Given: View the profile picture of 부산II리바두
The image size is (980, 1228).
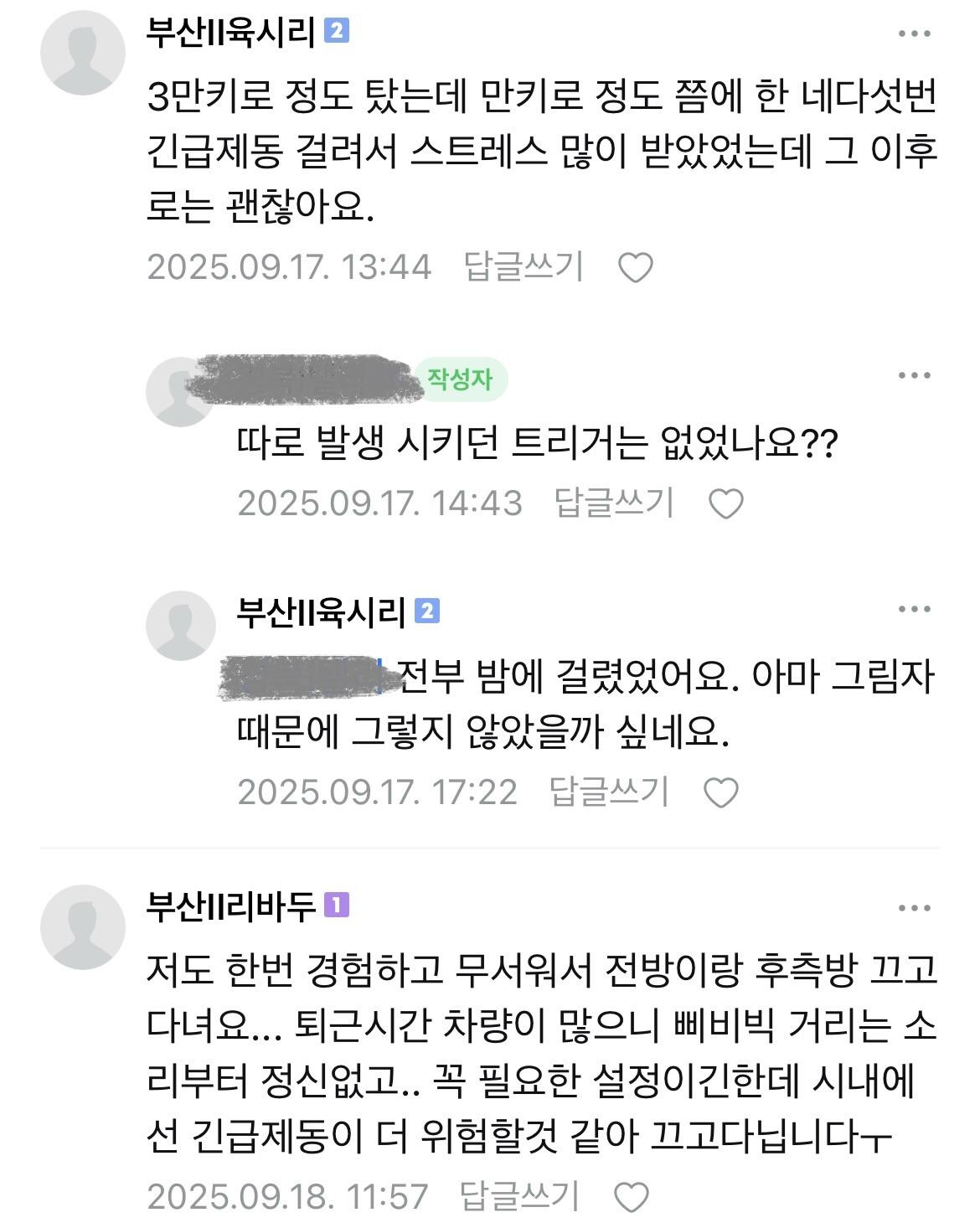Looking at the screenshot, I should point(82,926).
